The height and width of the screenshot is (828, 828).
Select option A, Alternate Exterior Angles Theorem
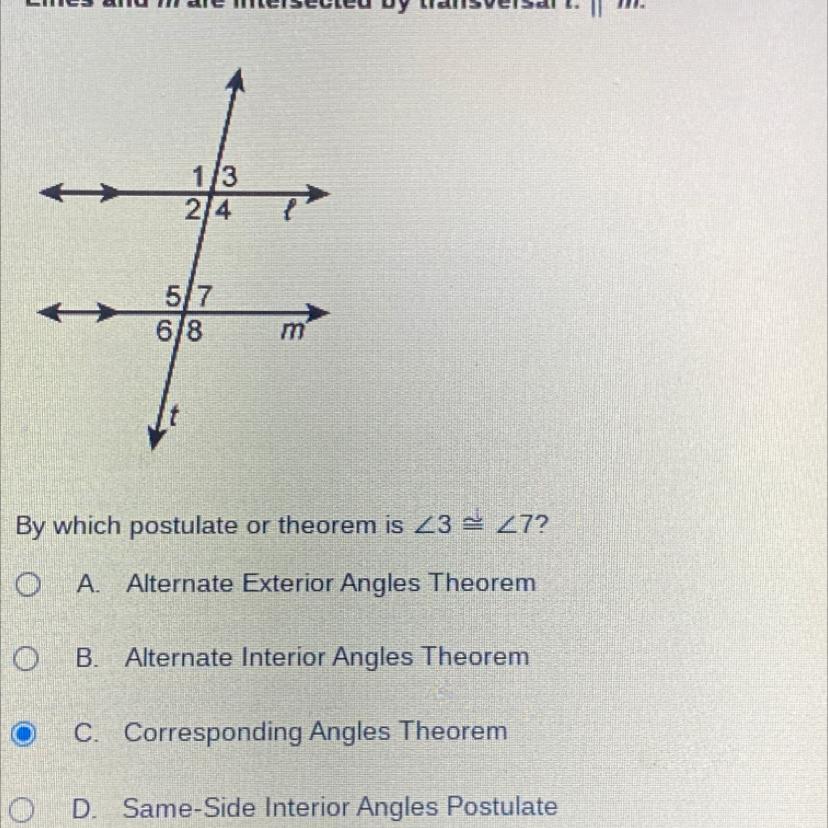(x=29, y=583)
